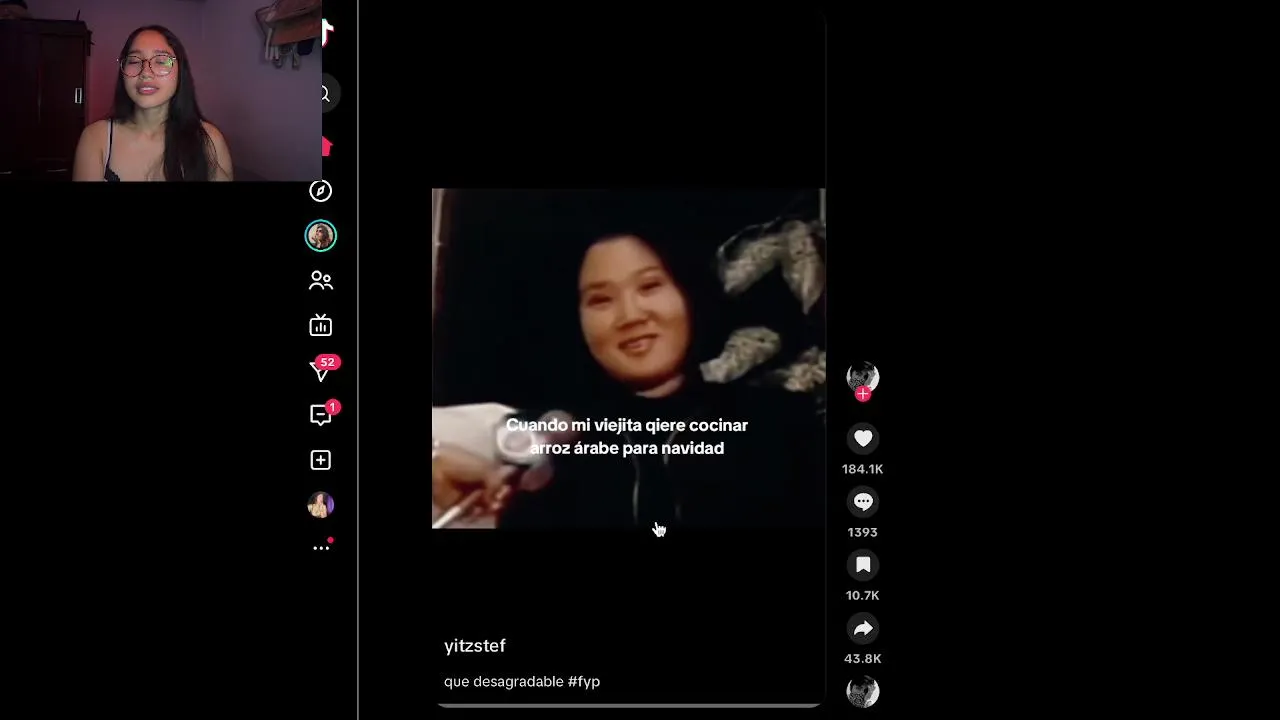Save video with the bookmark icon
The image size is (1280, 720).
pos(863,565)
